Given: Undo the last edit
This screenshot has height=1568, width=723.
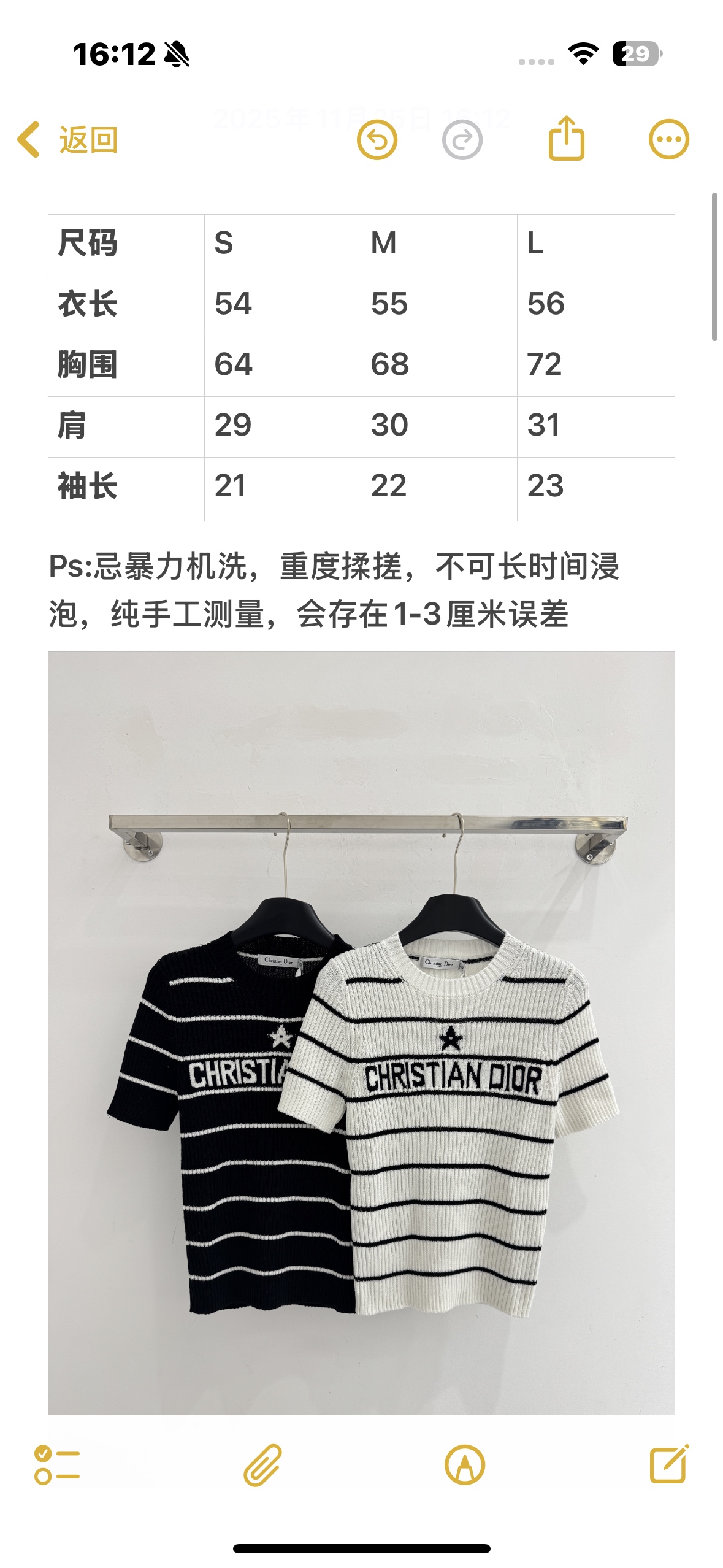Looking at the screenshot, I should (x=377, y=140).
